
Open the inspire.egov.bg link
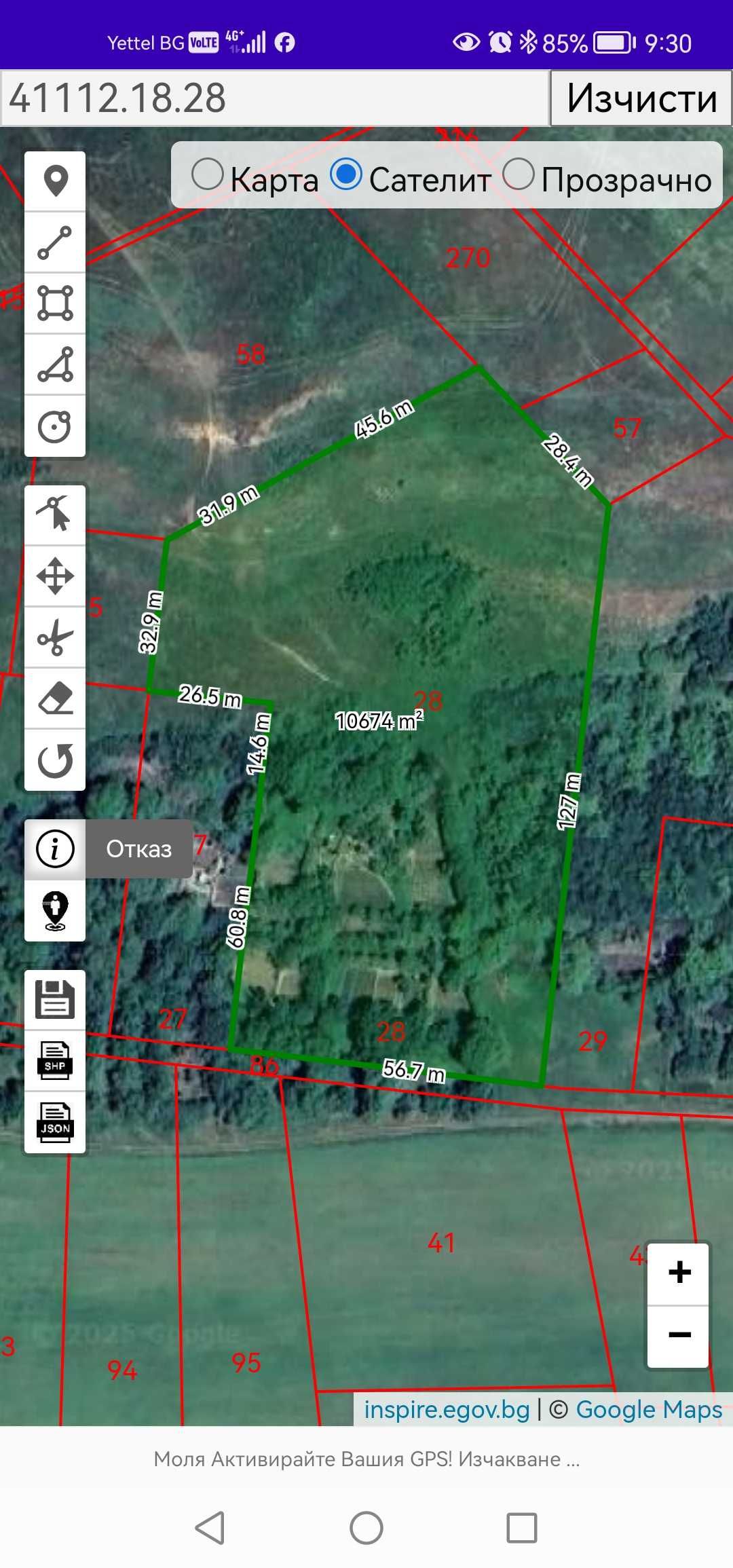pos(447,1409)
